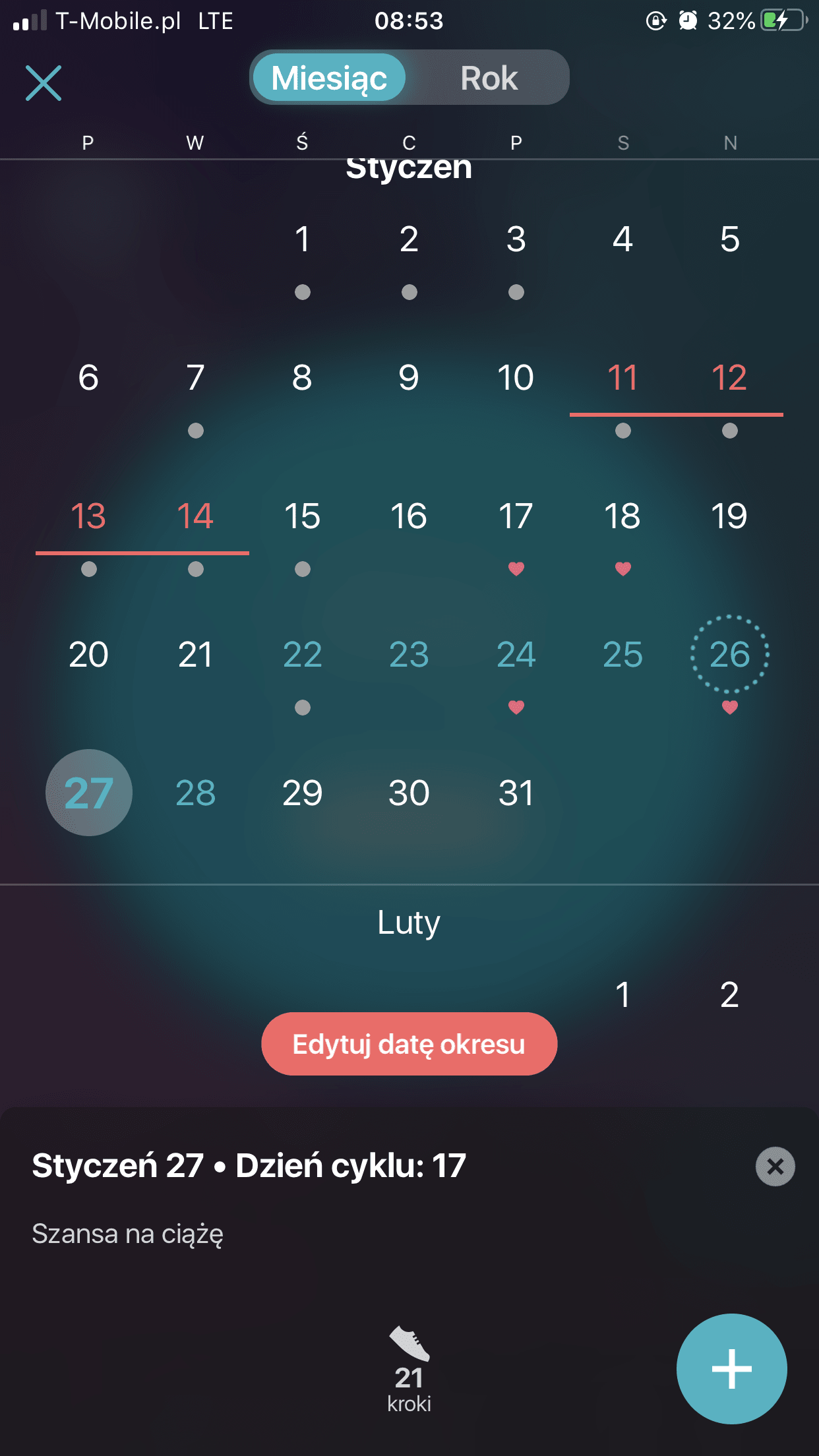Choose January 18 on the calendar
Image resolution: width=819 pixels, height=1456 pixels.
tap(622, 516)
